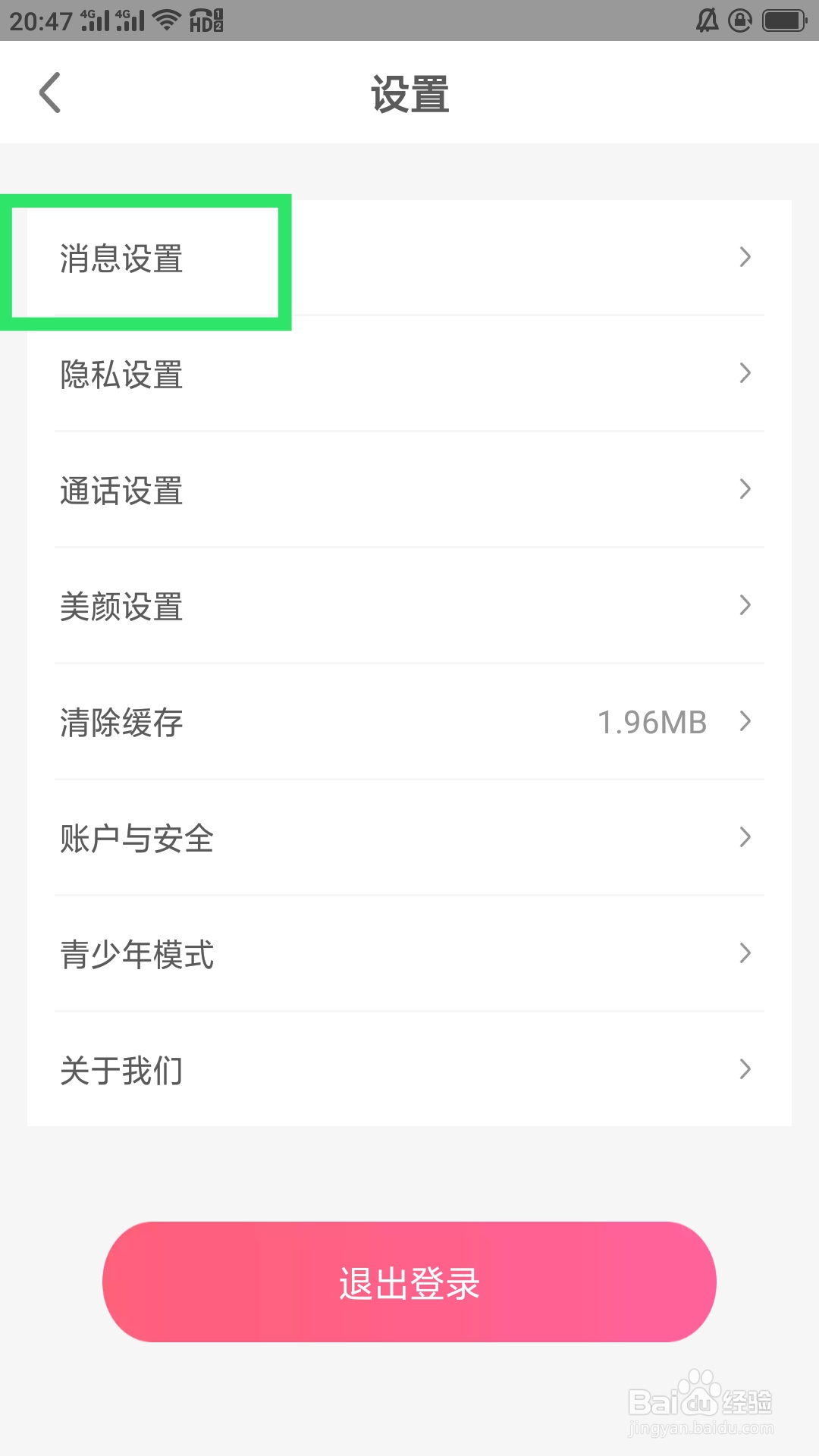Tap the notification mute bell icon
The height and width of the screenshot is (1456, 819).
(x=706, y=21)
